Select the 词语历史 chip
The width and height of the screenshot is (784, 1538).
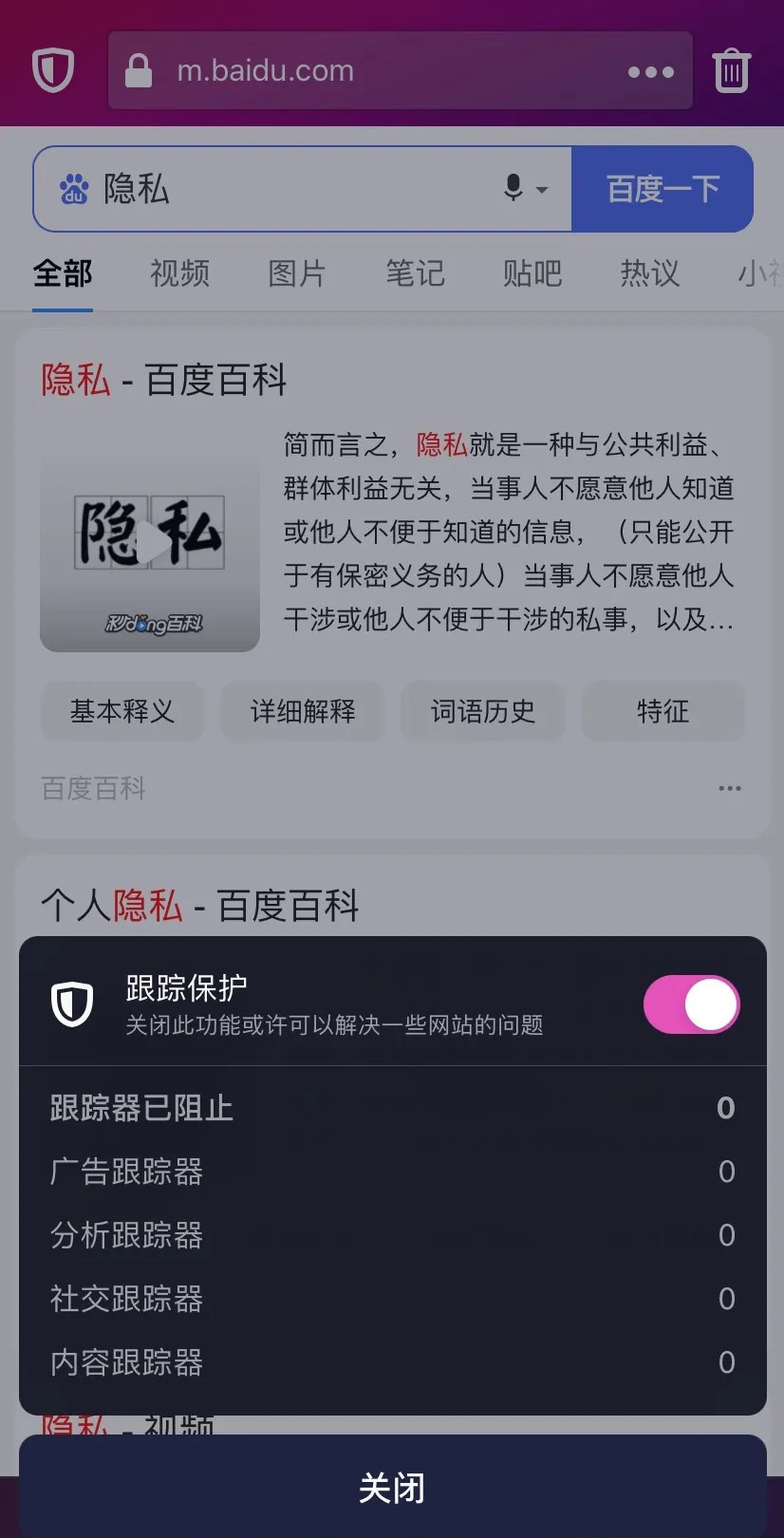(x=482, y=711)
